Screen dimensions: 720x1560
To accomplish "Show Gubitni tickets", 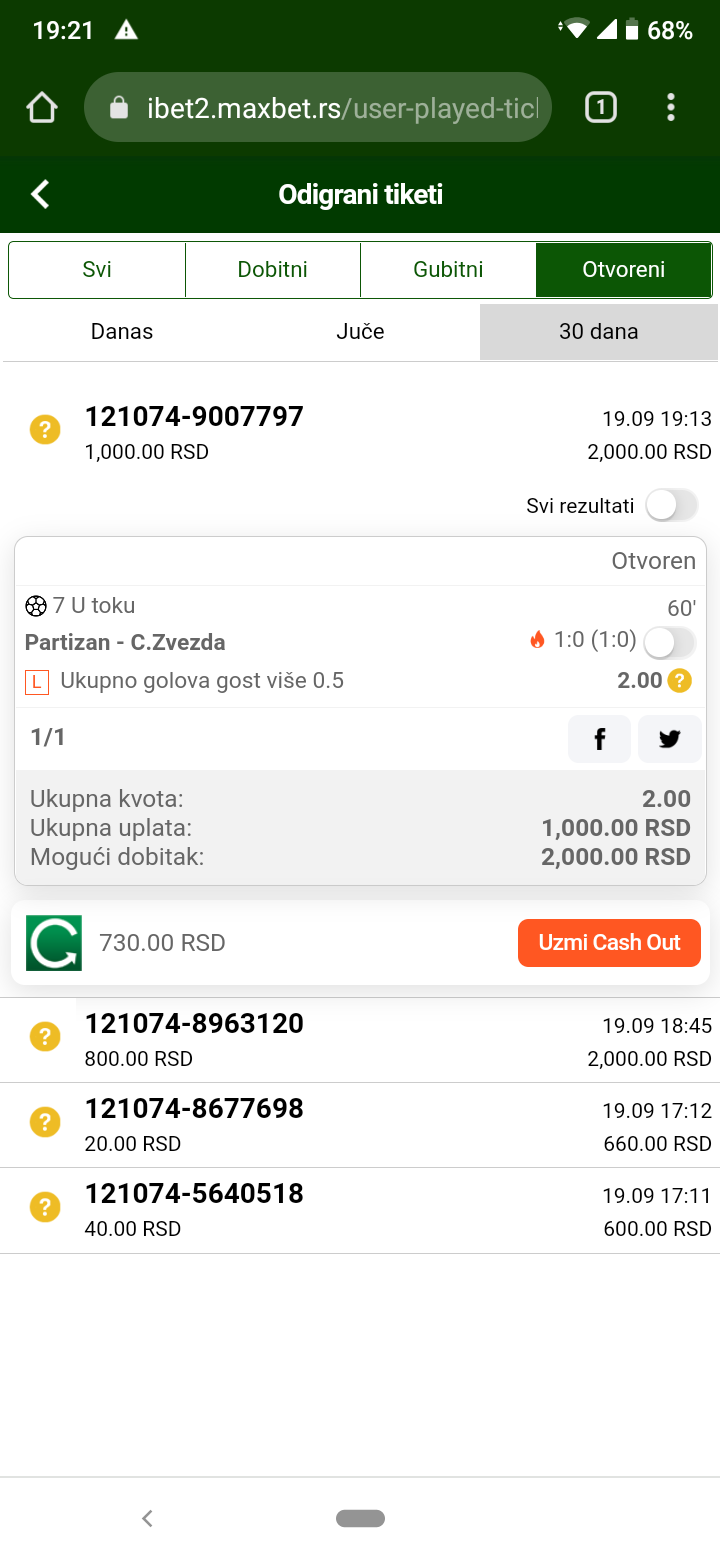I will point(448,270).
